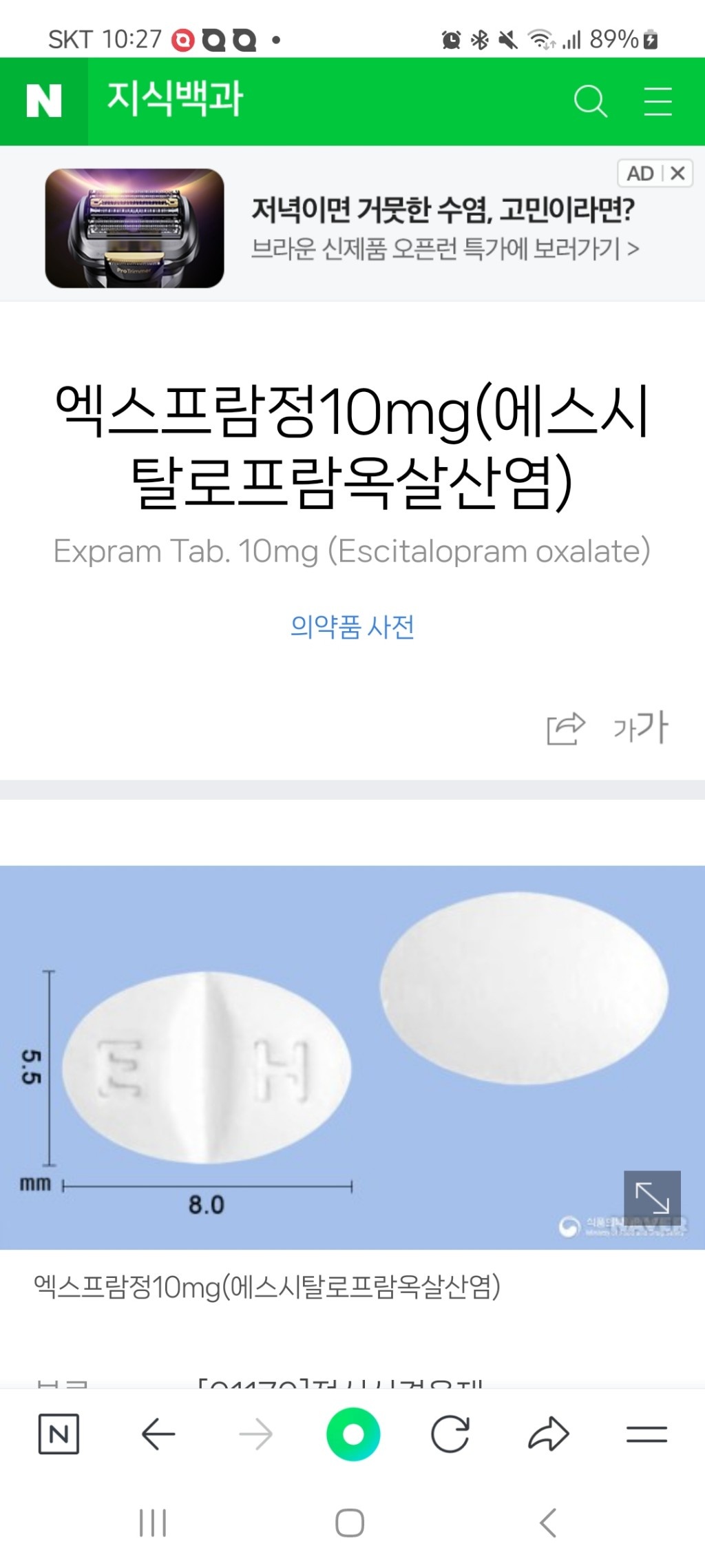This screenshot has height=1568, width=705.
Task: Expand the pill image to fullscreen
Action: pyautogui.click(x=652, y=1198)
